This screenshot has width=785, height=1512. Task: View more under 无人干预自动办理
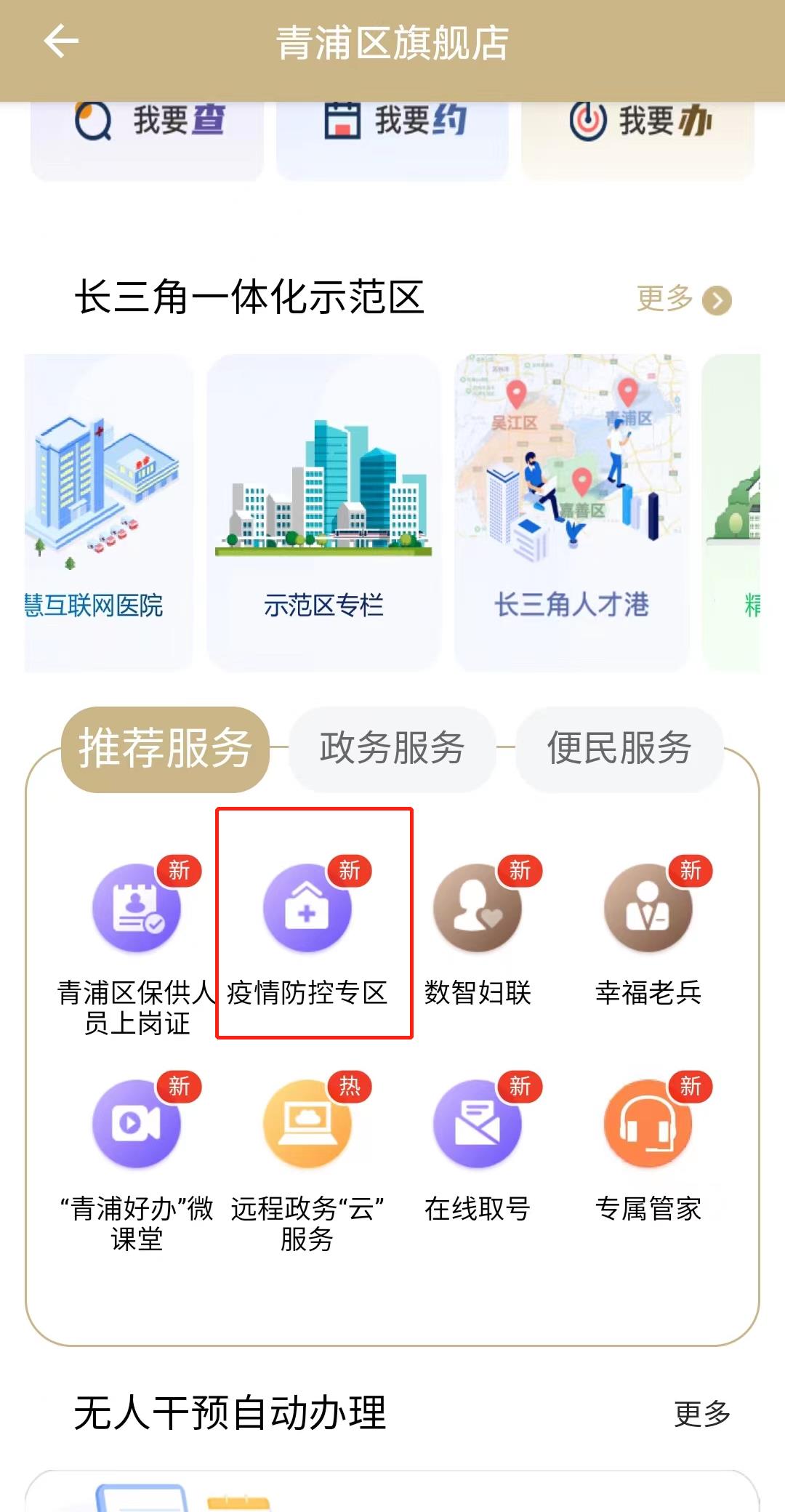701,1414
